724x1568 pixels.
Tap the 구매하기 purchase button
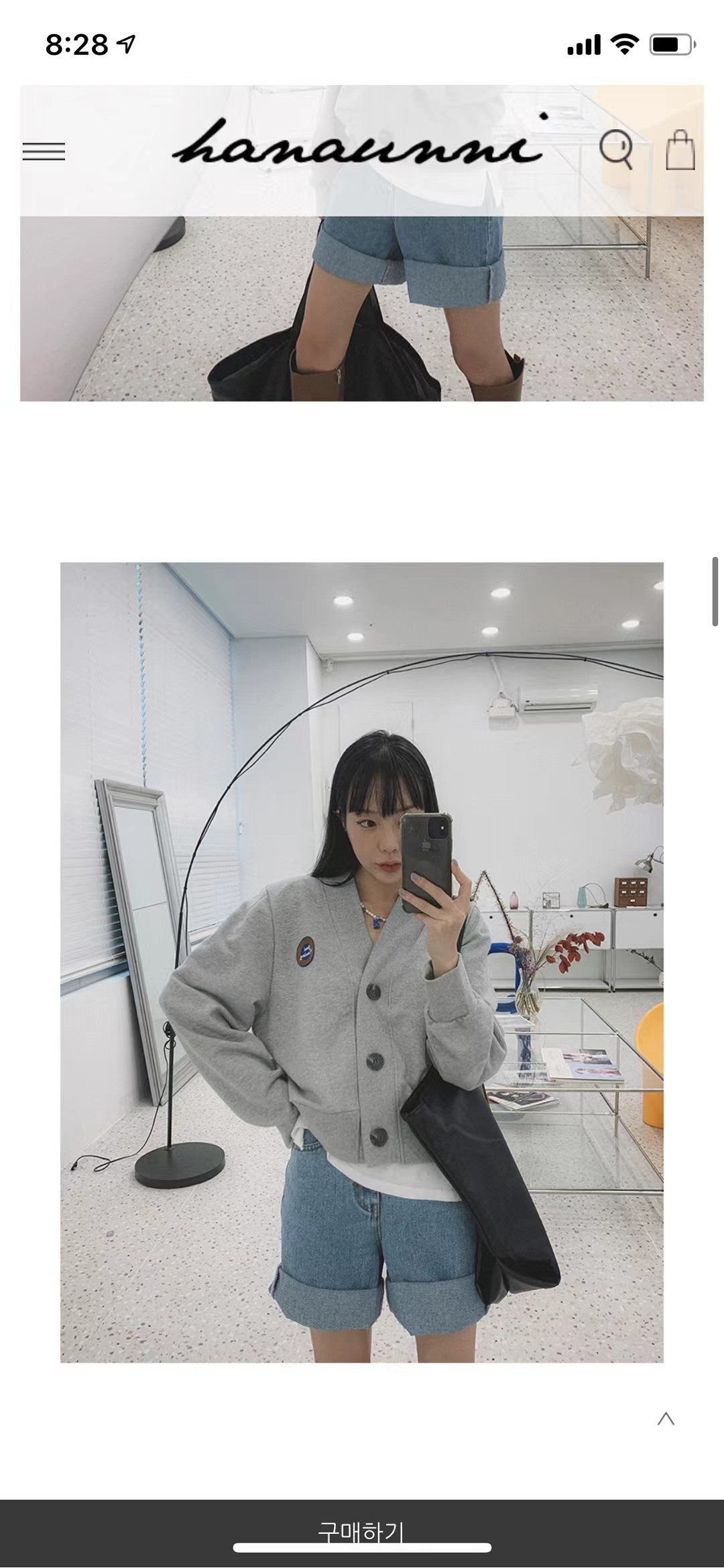click(x=362, y=1532)
